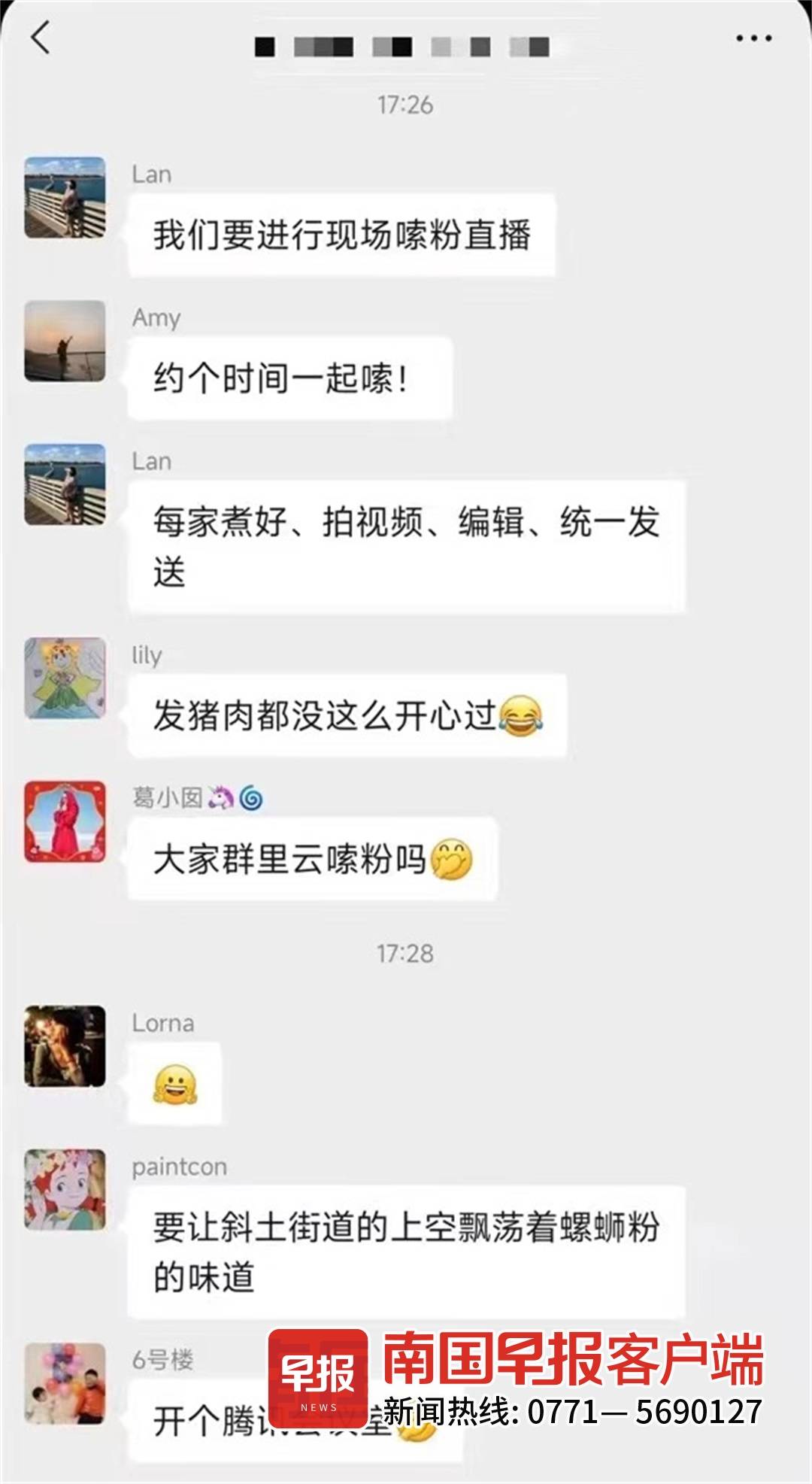Viewport: 812px width, 1484px height.
Task: Tap Lan's avatar beside the 每家煮好 message
Action: (x=65, y=484)
